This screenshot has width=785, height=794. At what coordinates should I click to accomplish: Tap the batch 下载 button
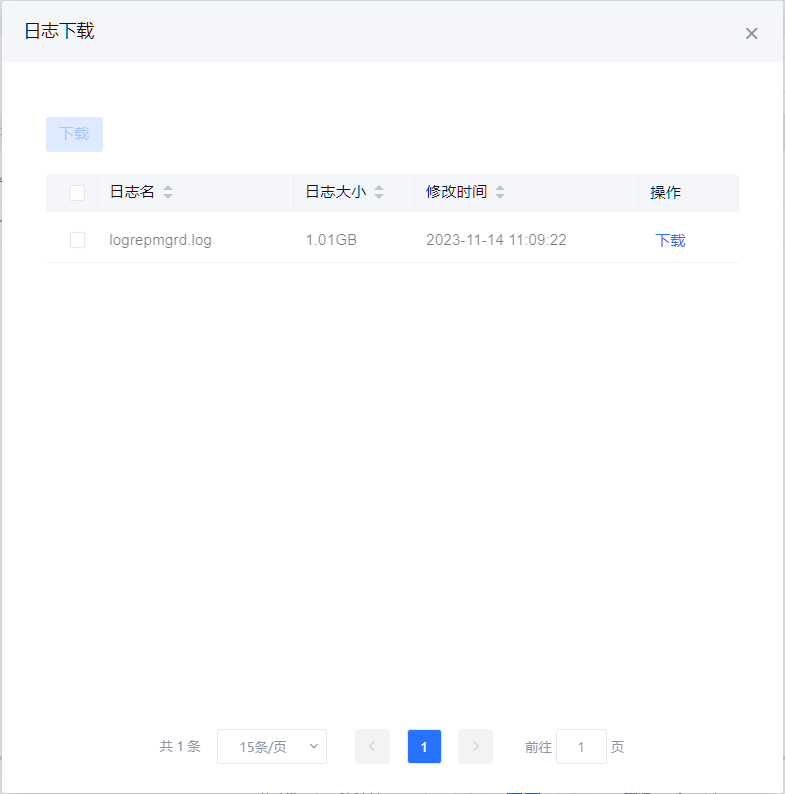(74, 134)
